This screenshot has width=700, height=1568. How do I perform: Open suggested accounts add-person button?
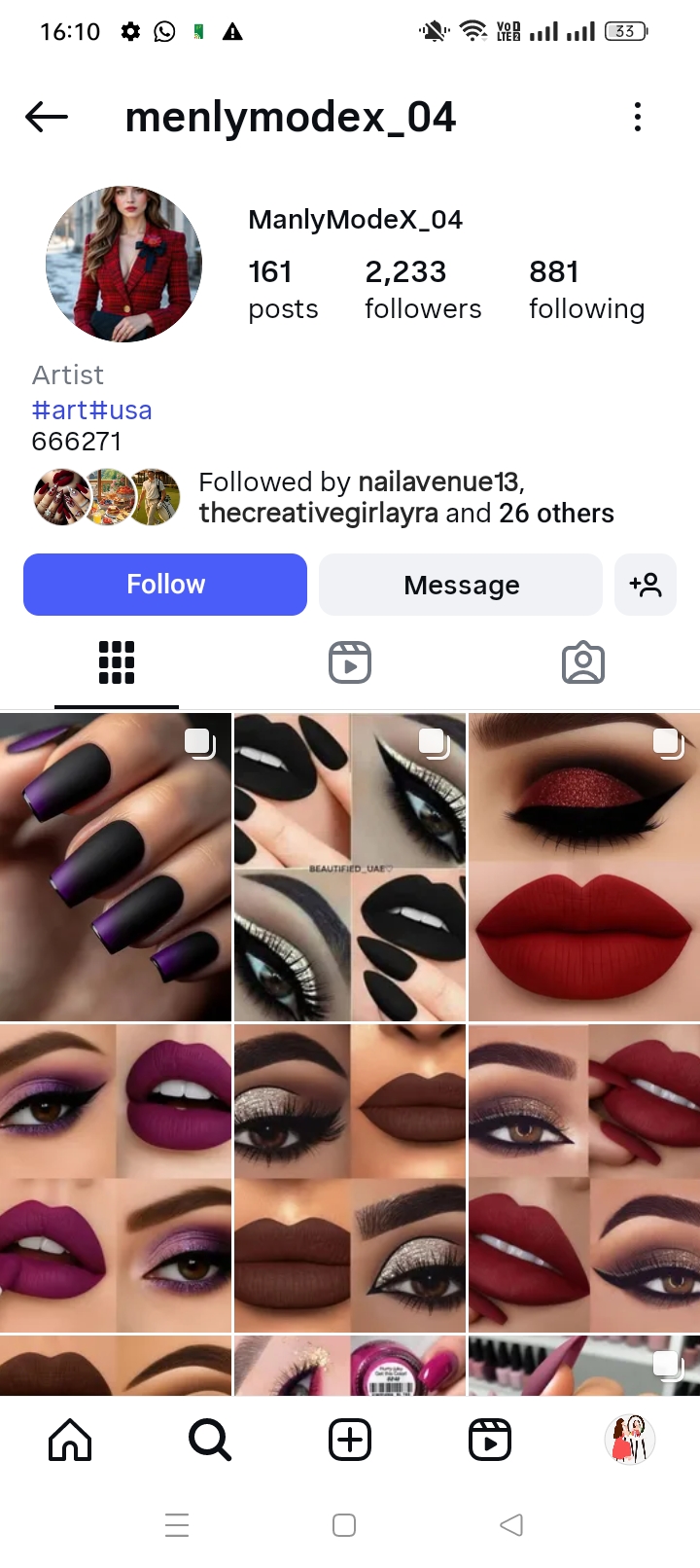(x=646, y=585)
